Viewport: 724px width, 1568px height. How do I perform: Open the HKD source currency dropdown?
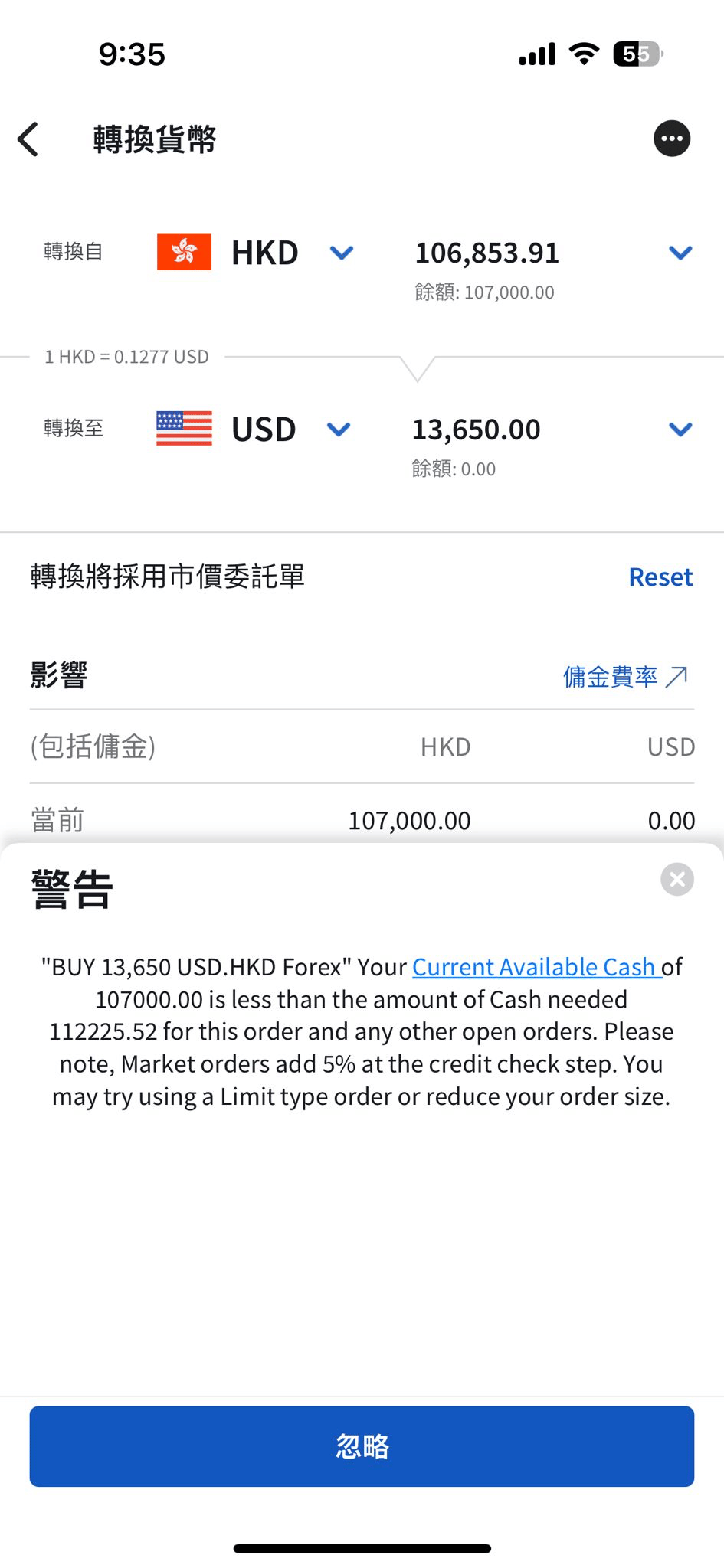tap(341, 253)
